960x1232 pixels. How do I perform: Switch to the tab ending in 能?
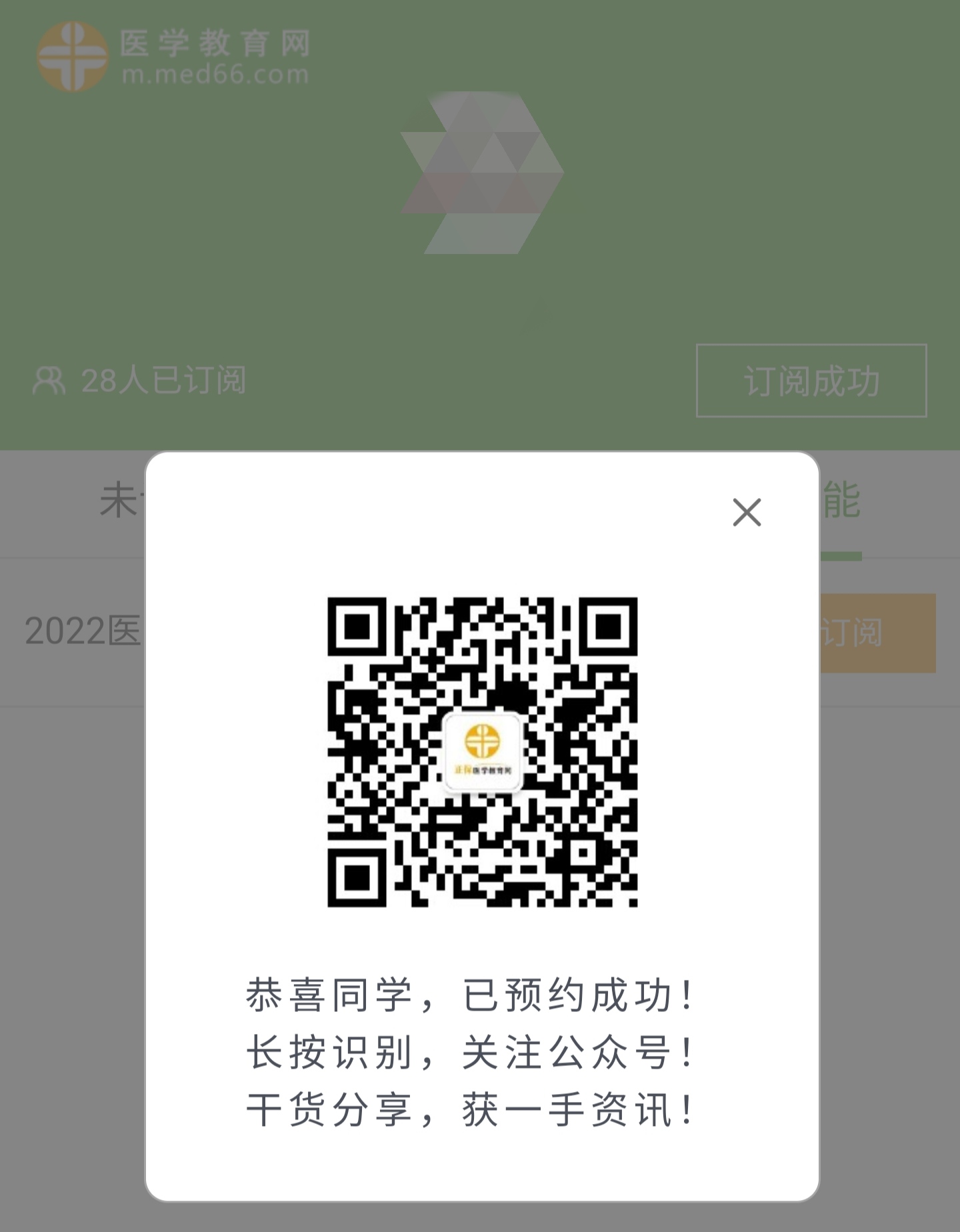[841, 501]
